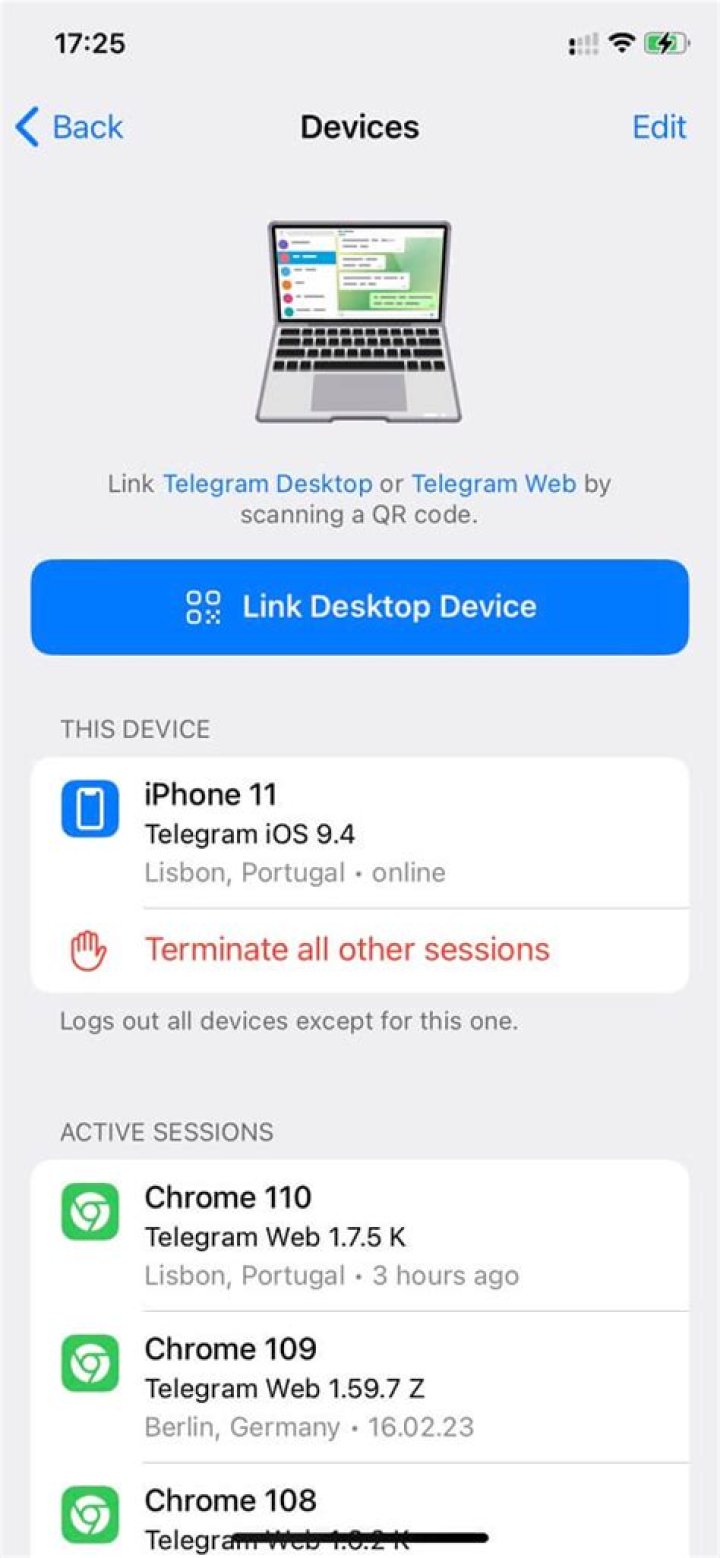The height and width of the screenshot is (1558, 720).
Task: Tap the QR code icon on Link Desktop Device
Action: pos(203,606)
